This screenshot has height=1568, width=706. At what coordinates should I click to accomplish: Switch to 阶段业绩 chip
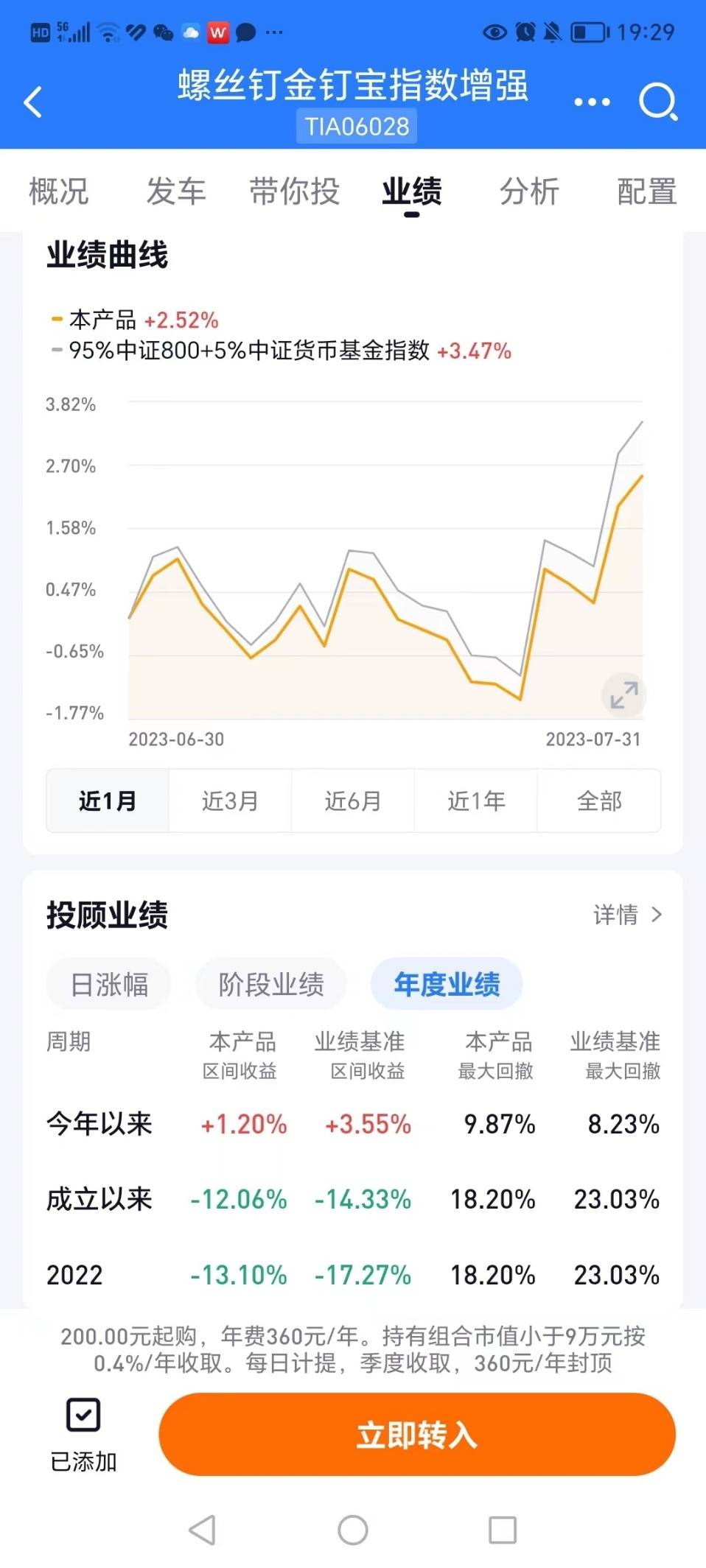click(x=271, y=984)
